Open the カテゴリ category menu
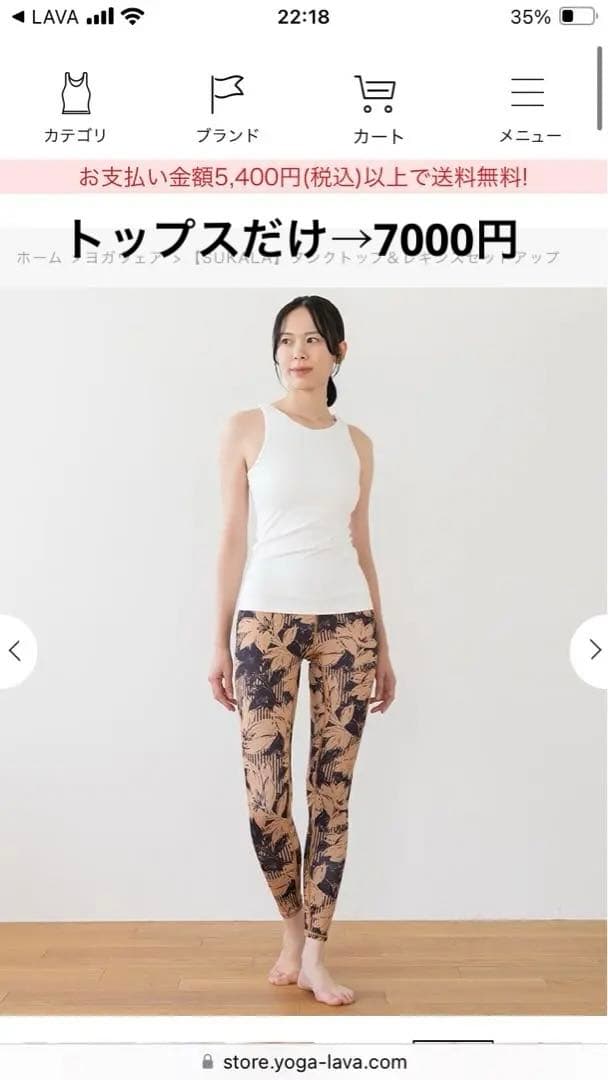 coord(75,107)
